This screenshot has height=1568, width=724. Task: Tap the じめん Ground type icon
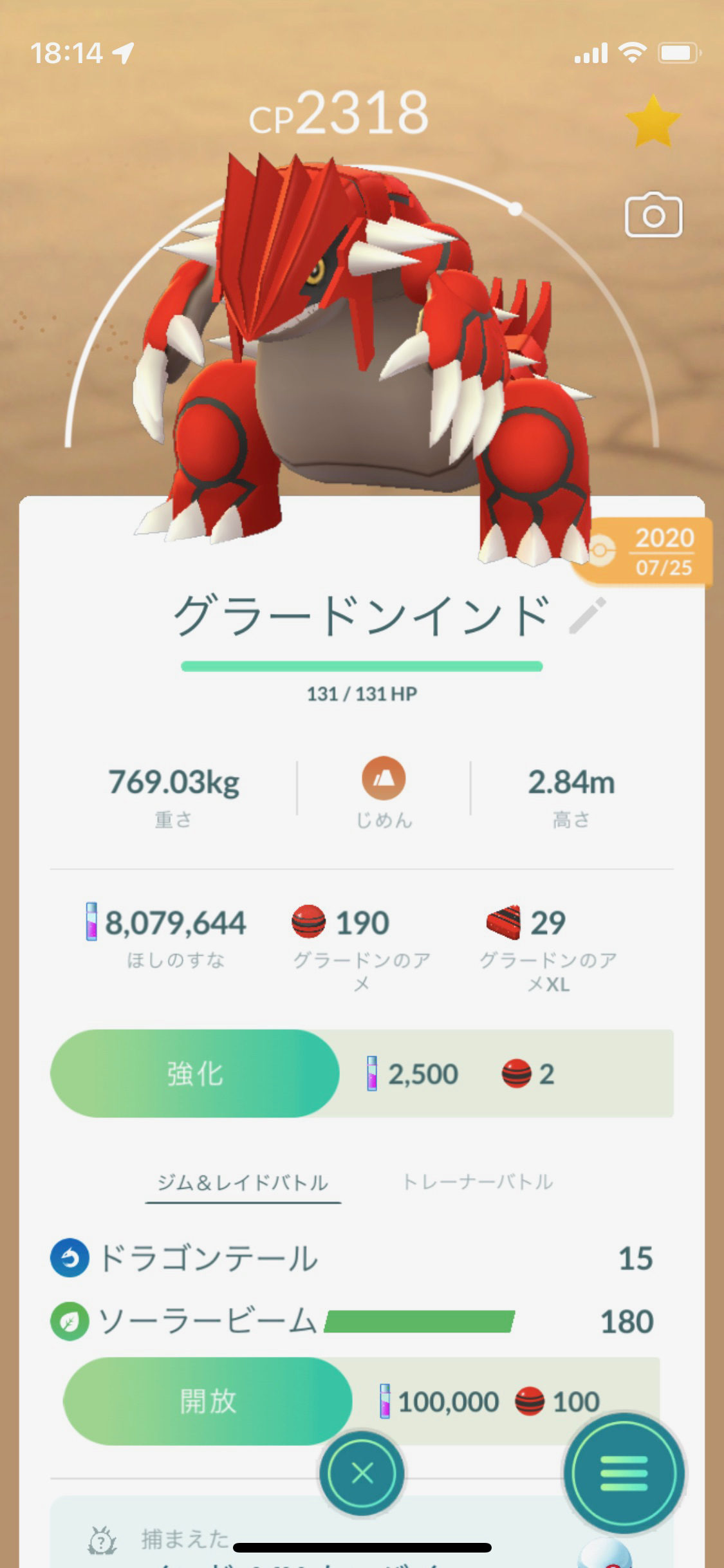[384, 779]
